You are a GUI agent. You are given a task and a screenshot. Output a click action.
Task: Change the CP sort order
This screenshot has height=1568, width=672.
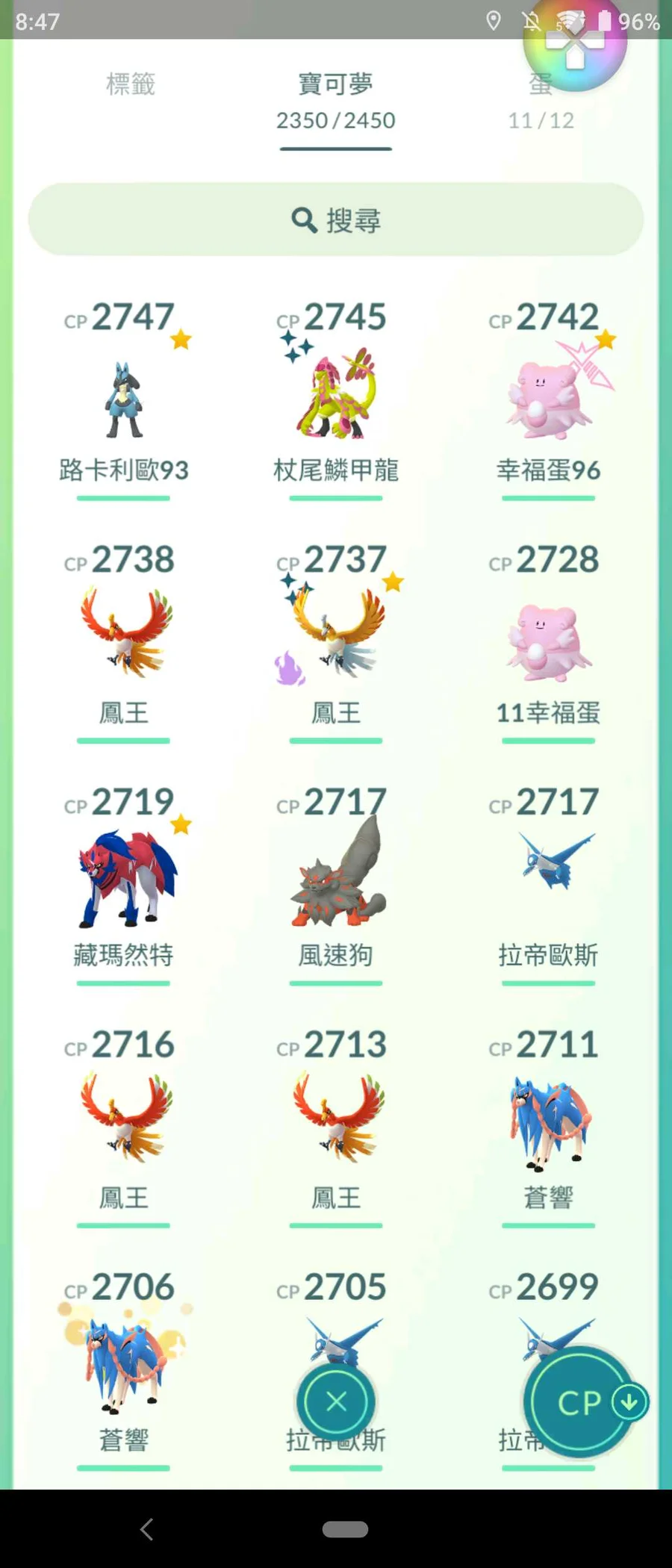[581, 1403]
